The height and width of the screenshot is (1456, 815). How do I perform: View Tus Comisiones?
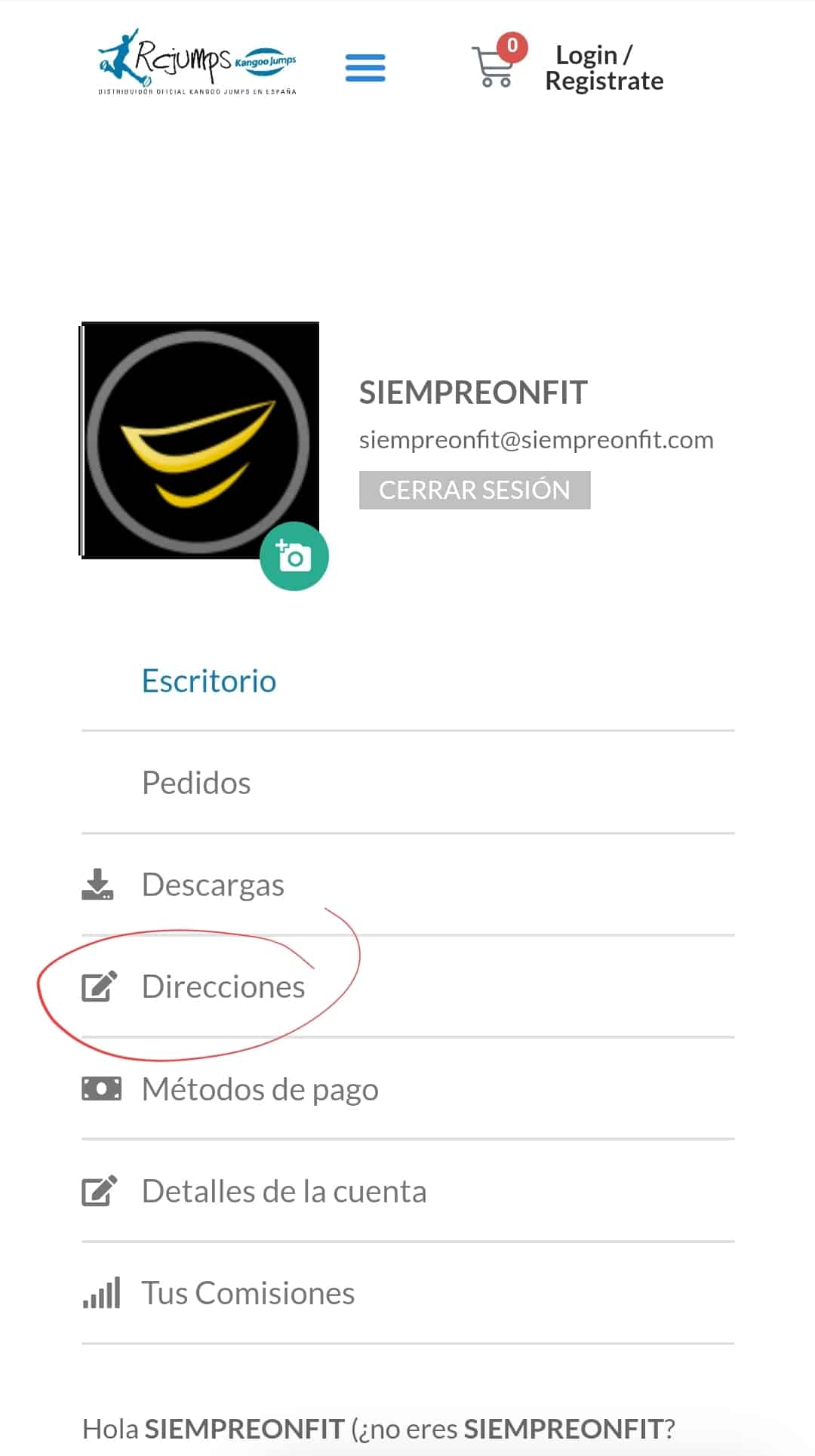(248, 1293)
